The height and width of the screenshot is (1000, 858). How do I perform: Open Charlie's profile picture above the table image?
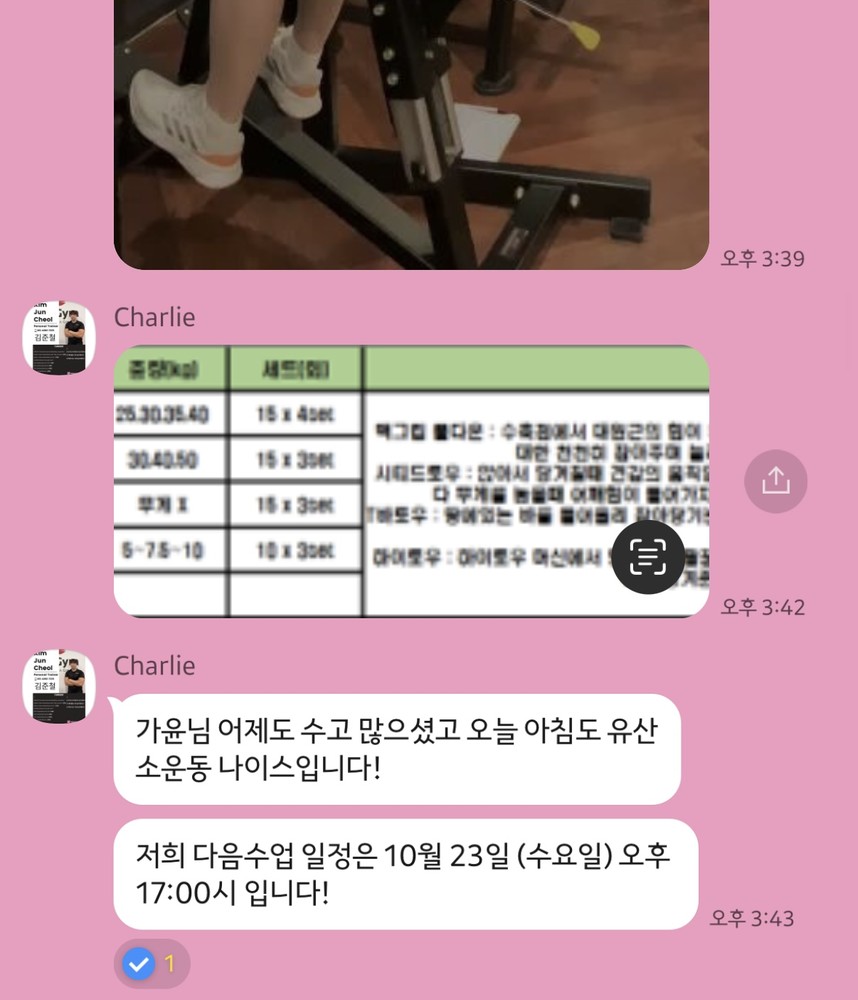[x=59, y=338]
